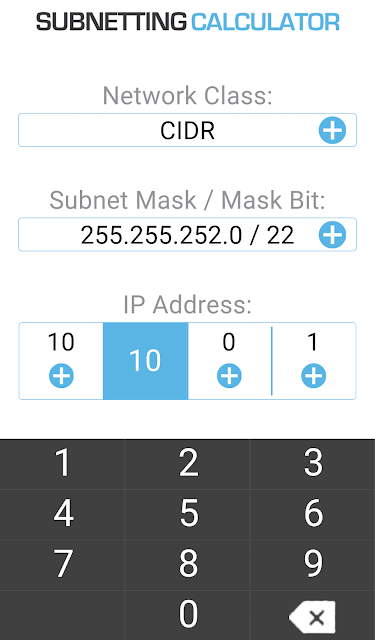375x640 pixels.
Task: Enter digit 4 on the keypad
Action: (62, 515)
